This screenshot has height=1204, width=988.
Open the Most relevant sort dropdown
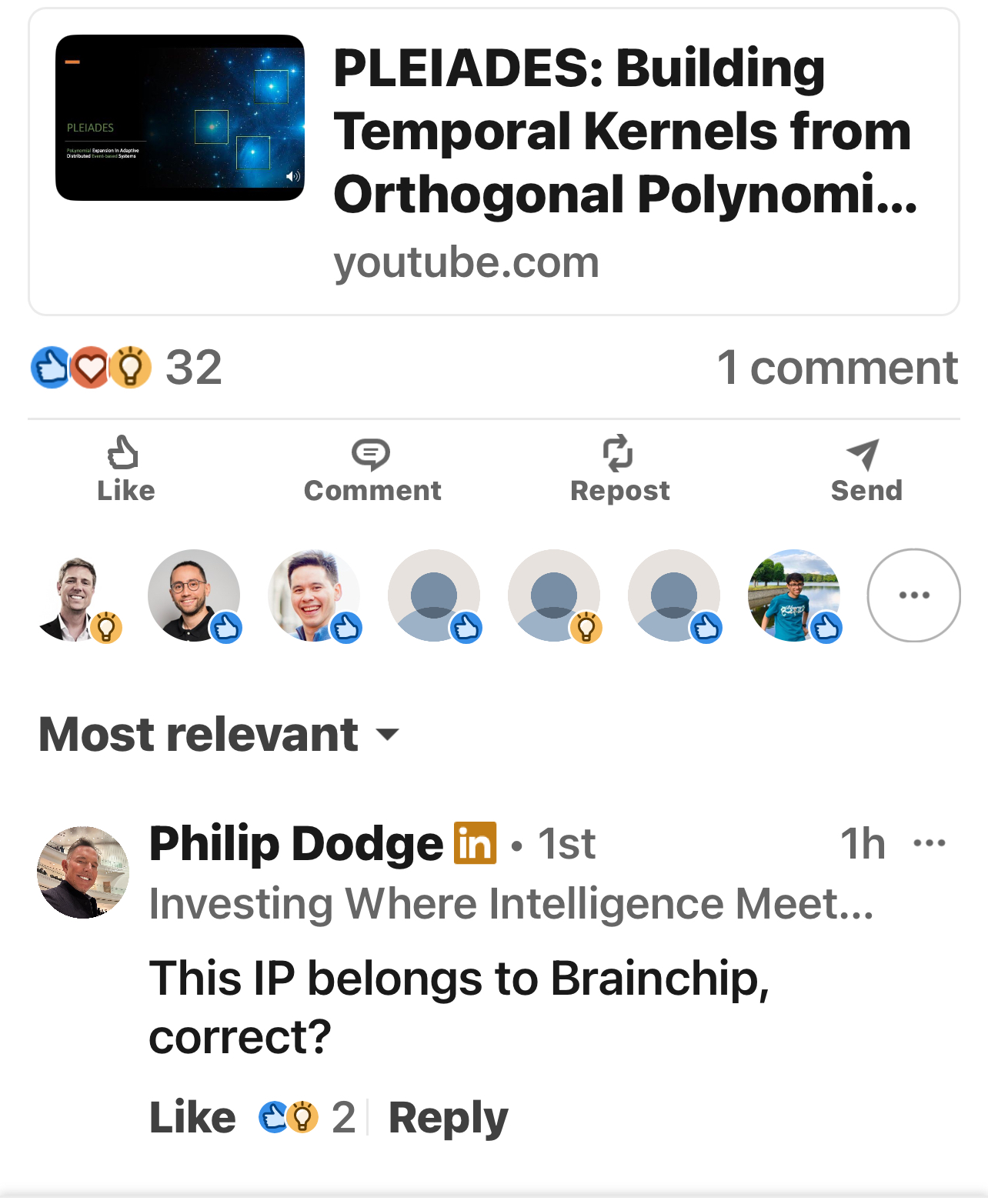[219, 734]
